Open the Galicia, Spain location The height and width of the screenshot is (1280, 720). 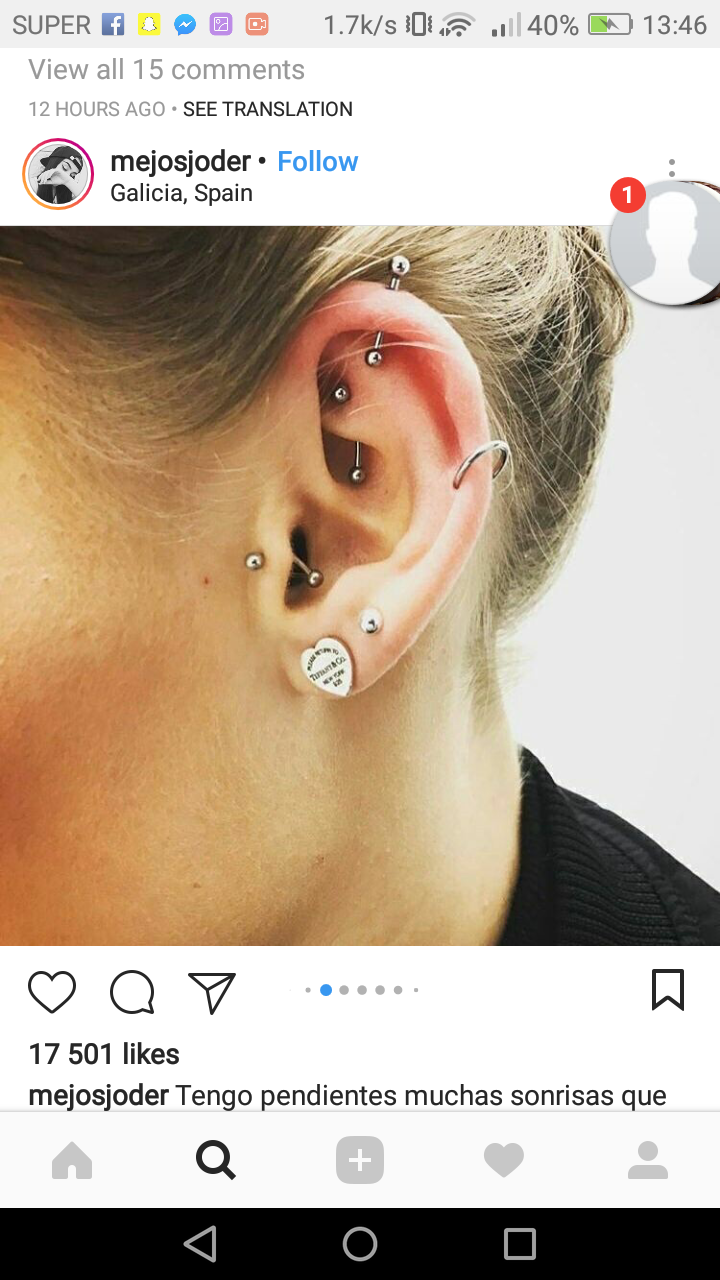(181, 193)
